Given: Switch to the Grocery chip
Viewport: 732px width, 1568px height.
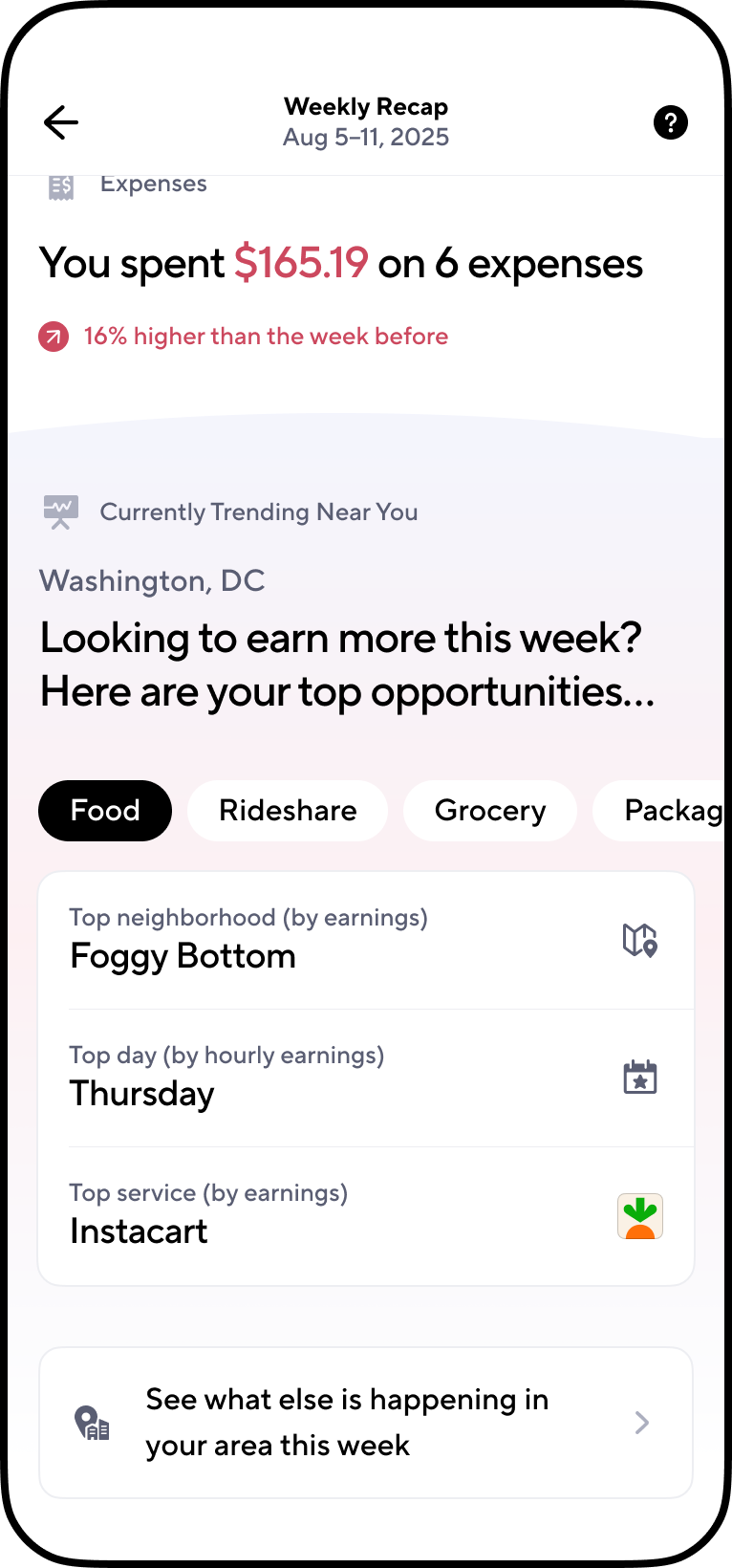Looking at the screenshot, I should tap(490, 811).
